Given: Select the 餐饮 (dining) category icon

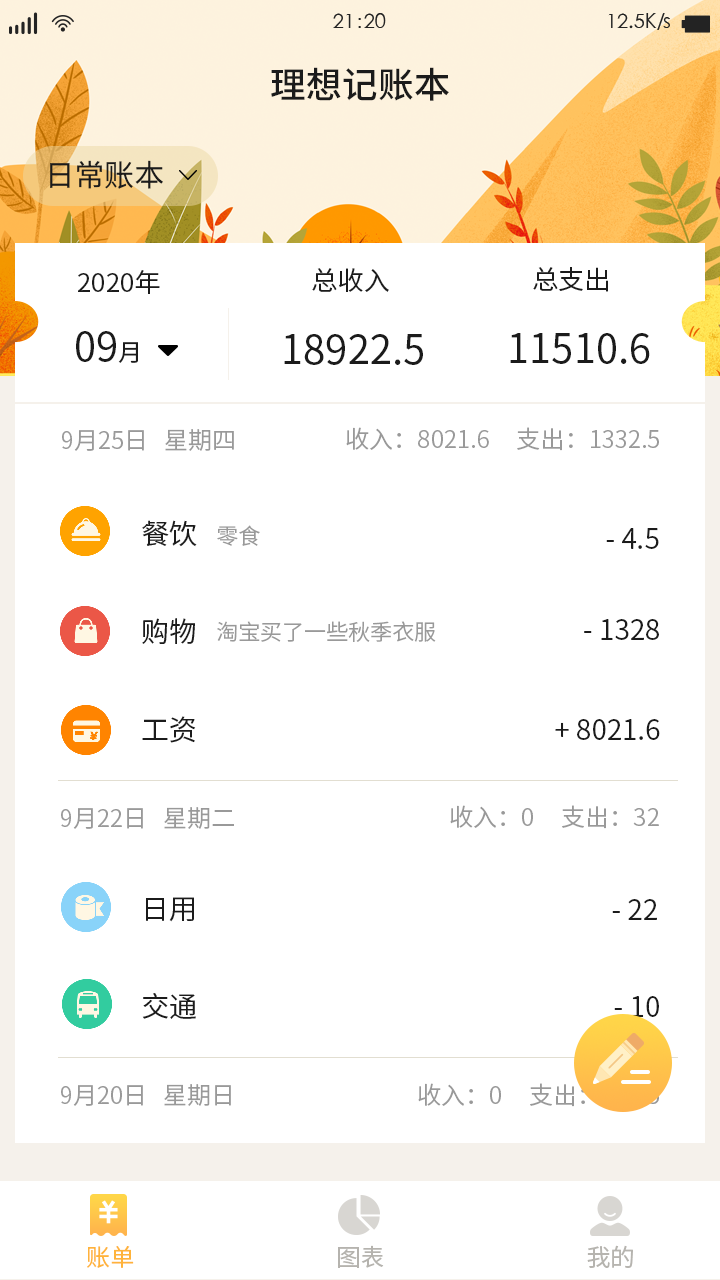Looking at the screenshot, I should tap(85, 531).
